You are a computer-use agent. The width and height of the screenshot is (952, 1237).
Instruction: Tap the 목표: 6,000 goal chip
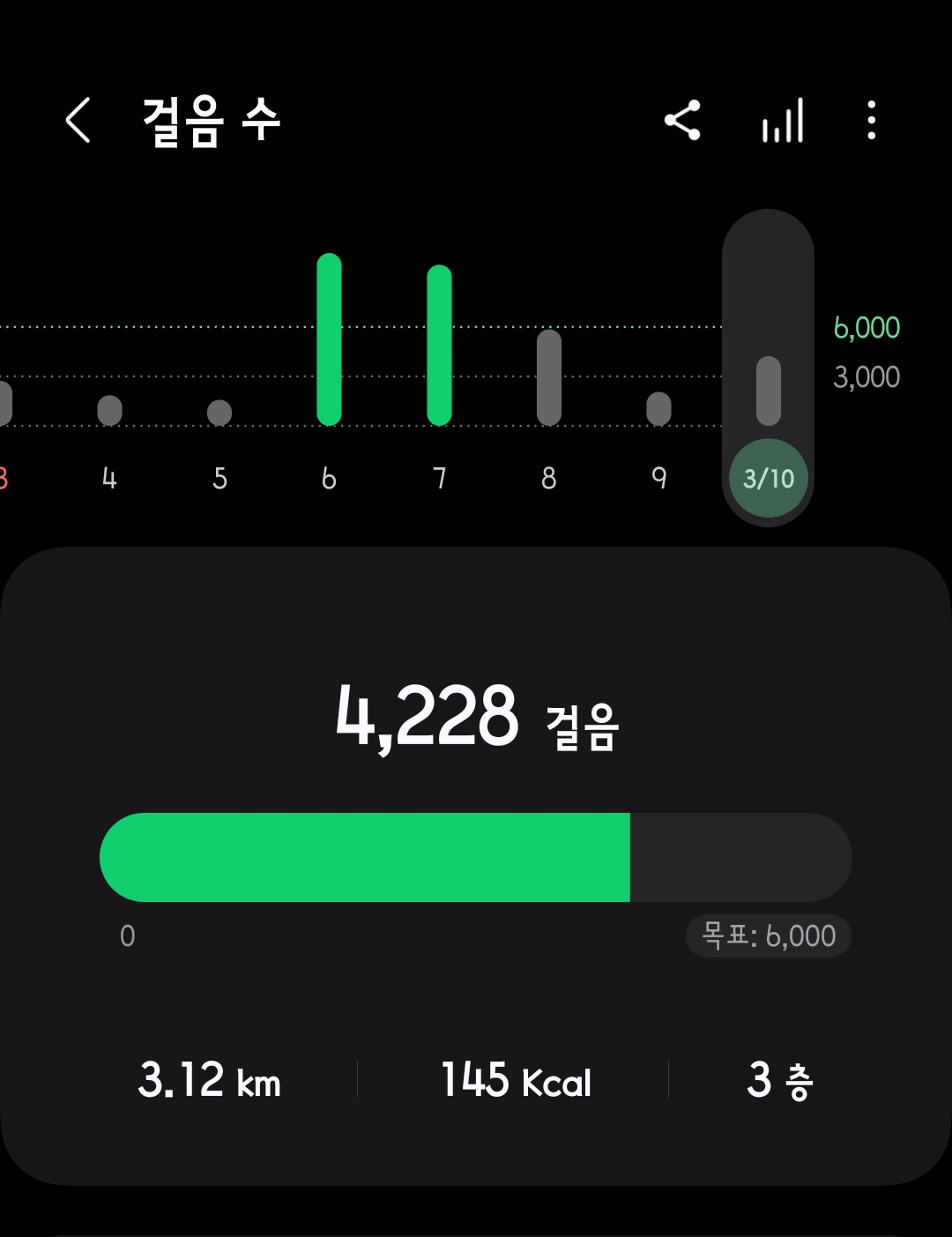pos(768,935)
